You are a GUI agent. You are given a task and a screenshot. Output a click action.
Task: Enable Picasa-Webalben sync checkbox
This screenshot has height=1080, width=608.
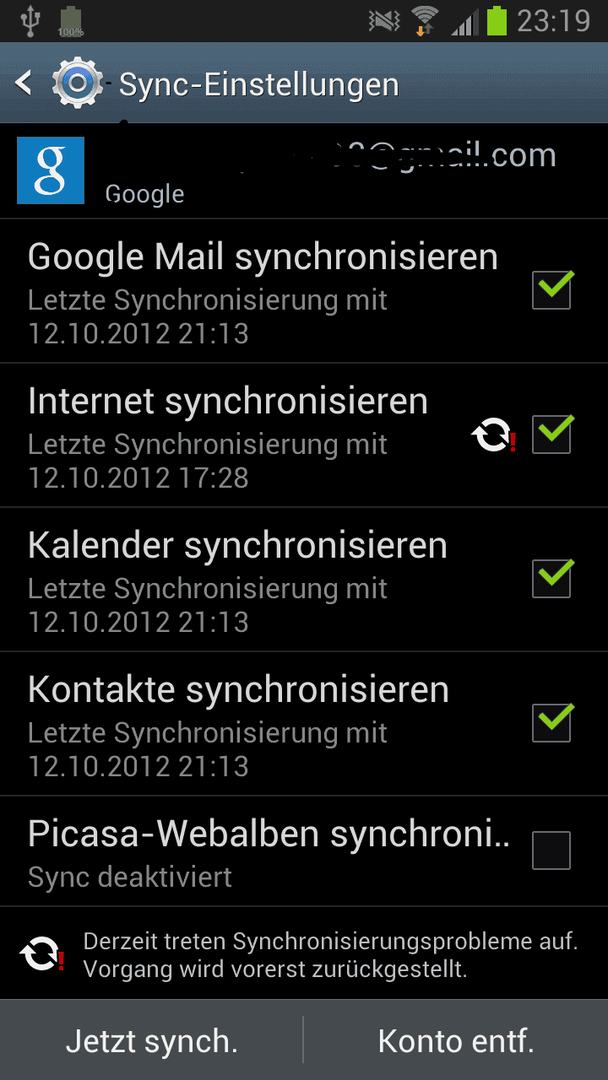(552, 851)
